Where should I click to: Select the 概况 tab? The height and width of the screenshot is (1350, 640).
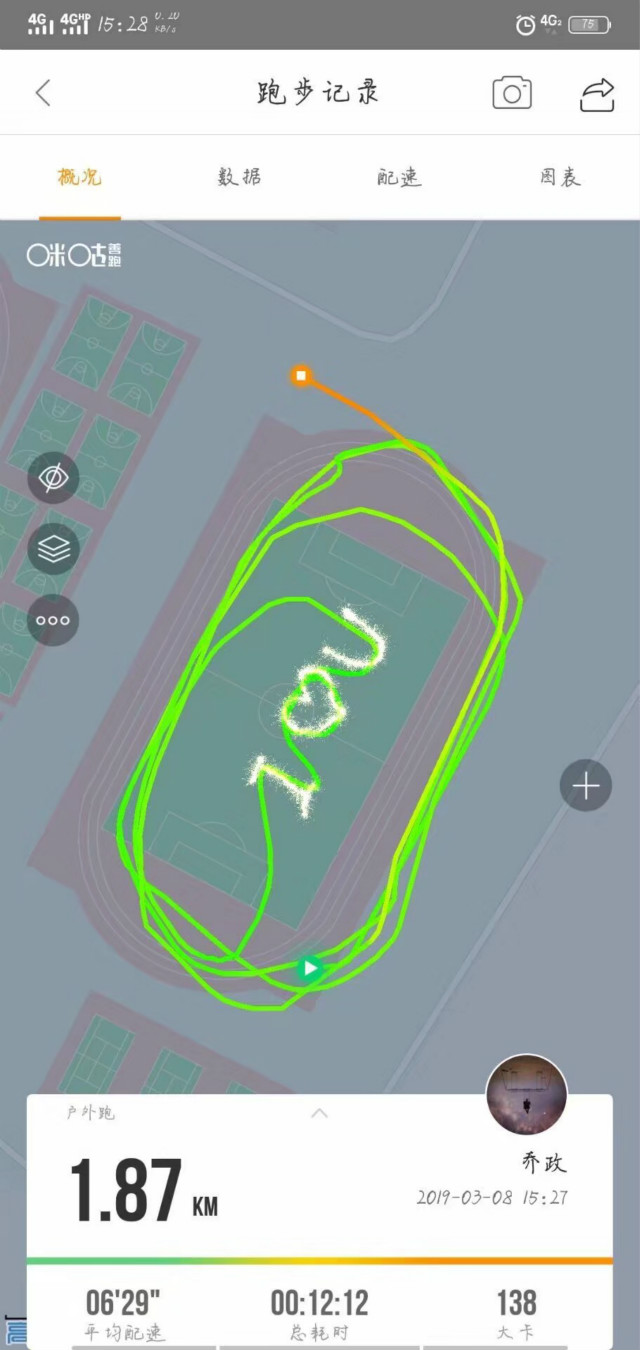click(x=80, y=177)
